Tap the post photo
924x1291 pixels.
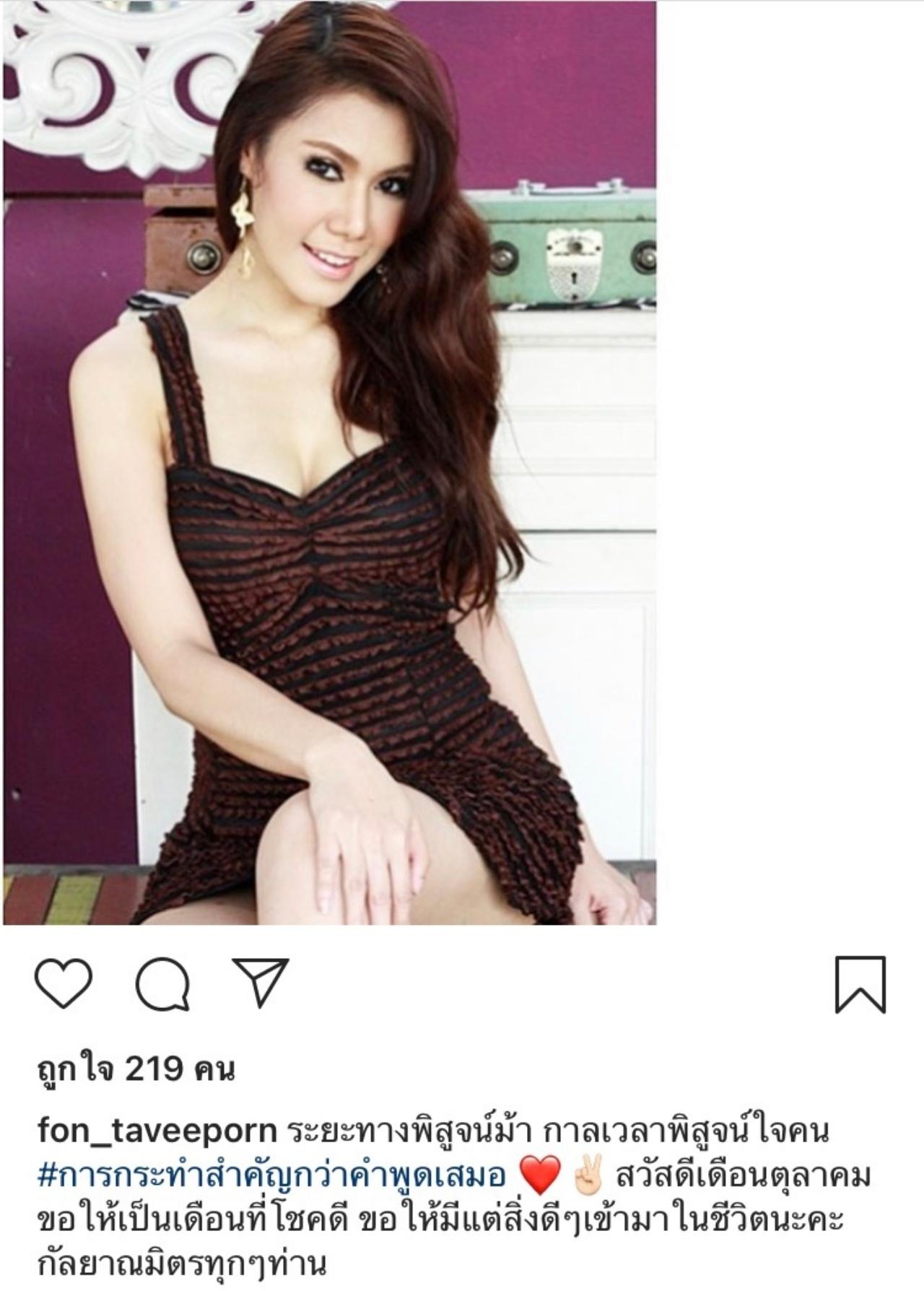click(x=330, y=462)
